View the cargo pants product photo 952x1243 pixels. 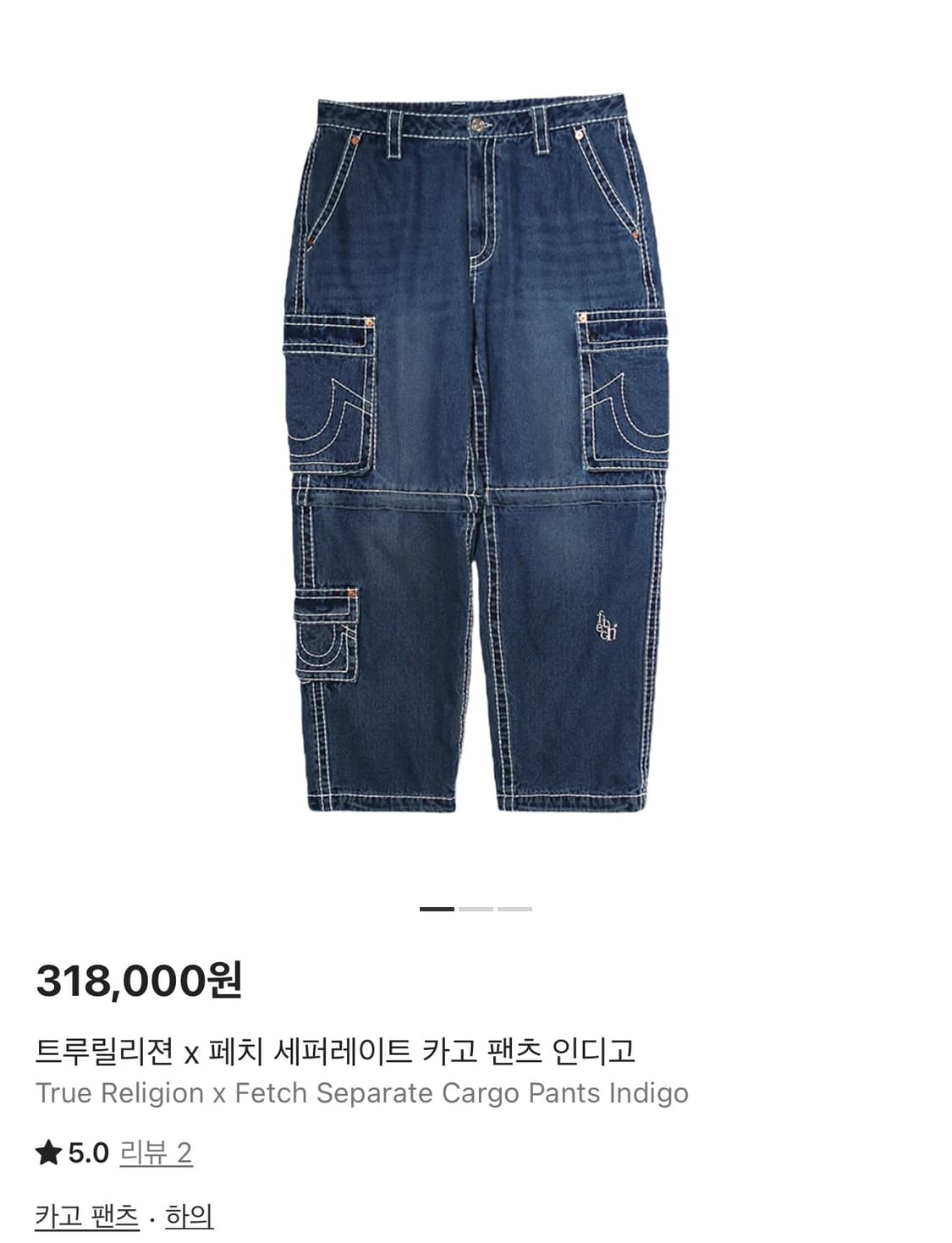tap(476, 457)
